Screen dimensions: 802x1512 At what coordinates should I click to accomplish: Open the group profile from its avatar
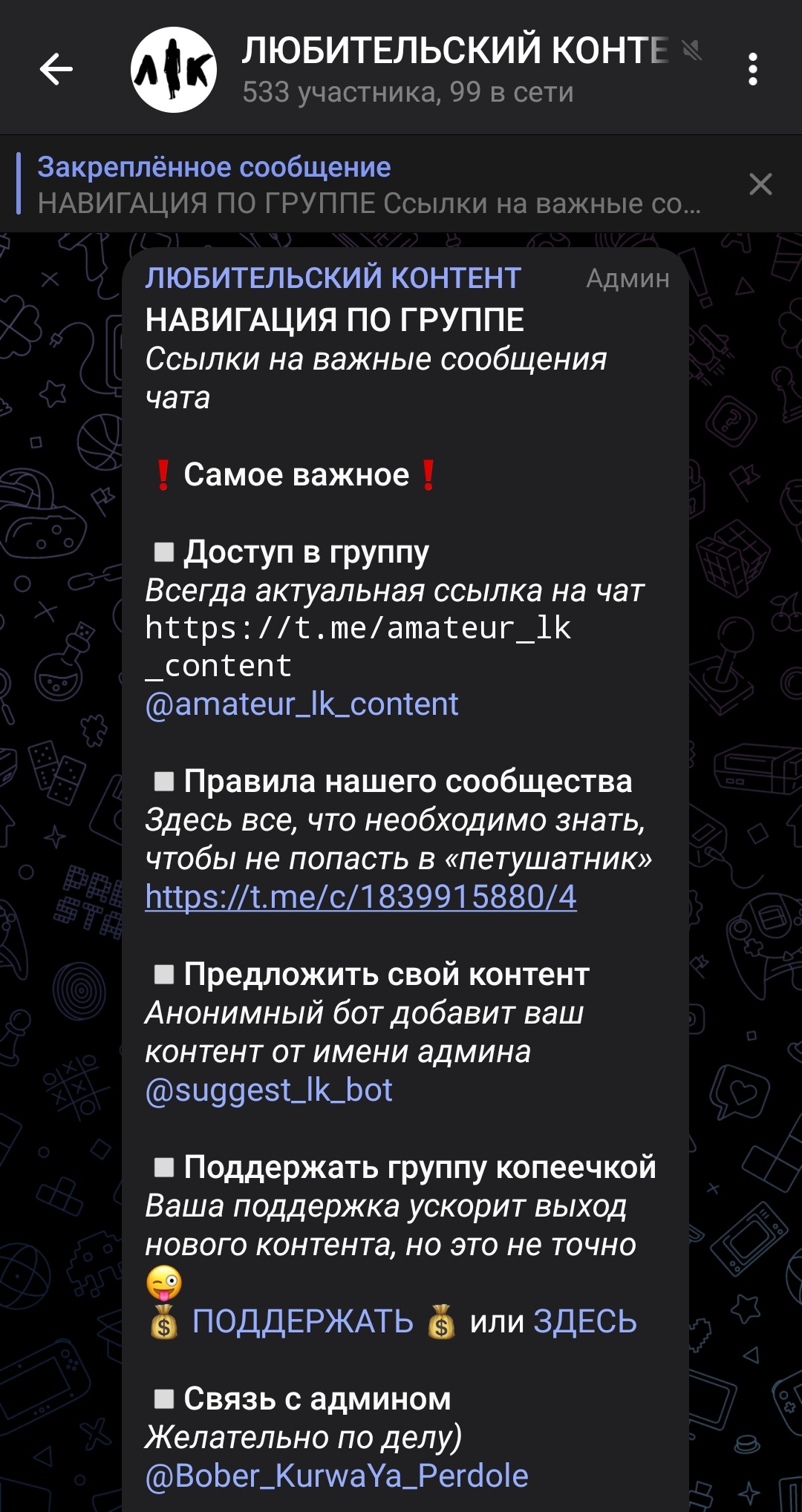174,70
